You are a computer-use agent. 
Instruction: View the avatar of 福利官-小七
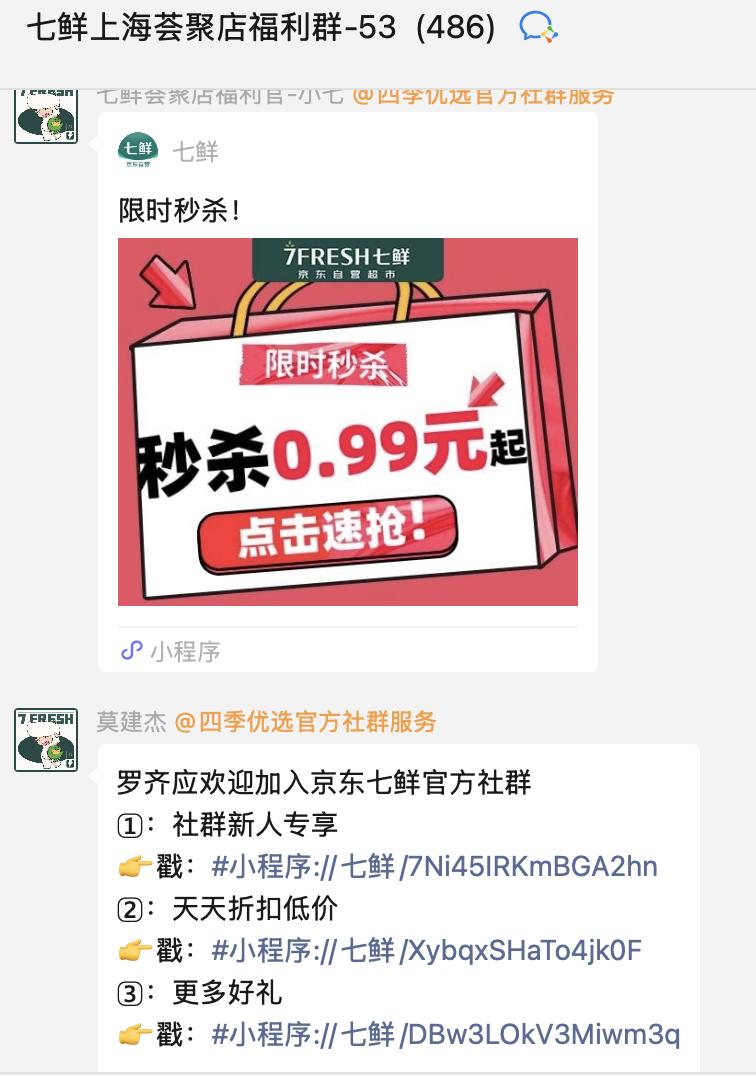coord(46,114)
